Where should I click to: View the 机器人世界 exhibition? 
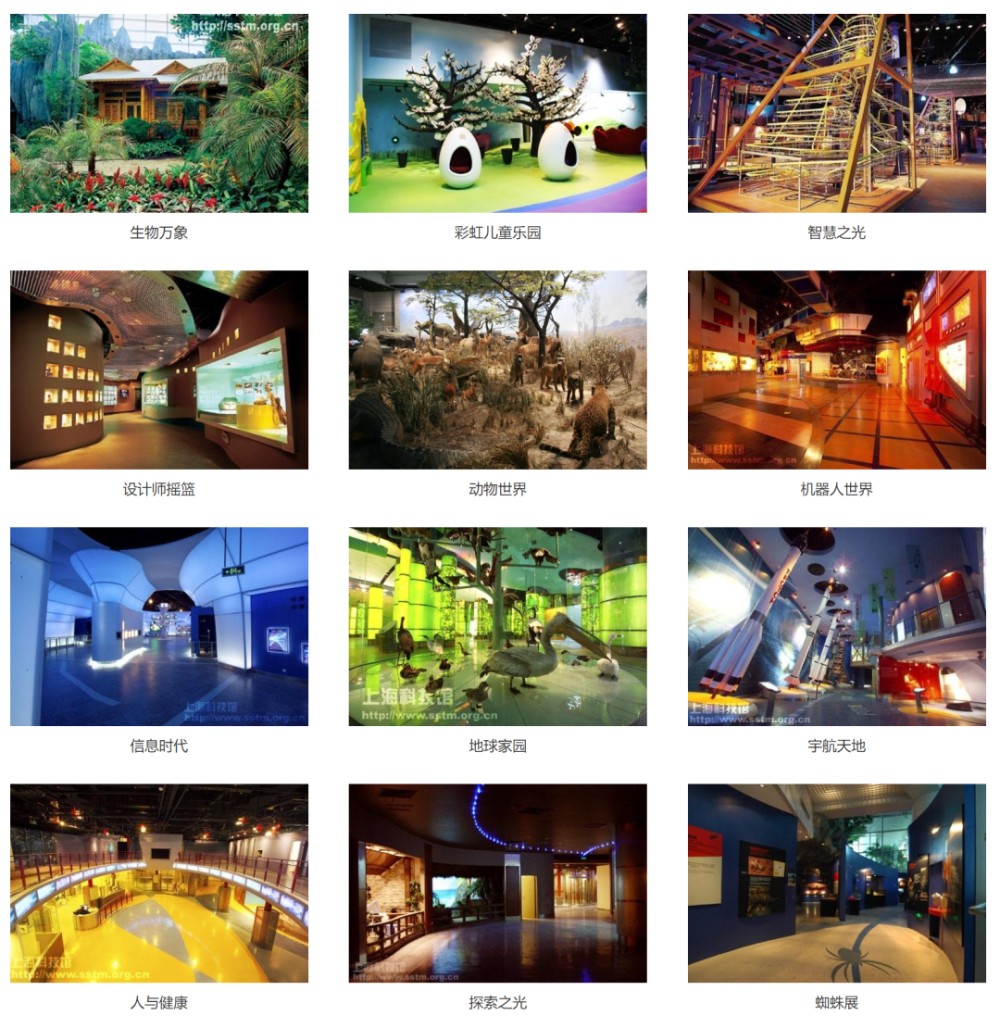tap(836, 370)
